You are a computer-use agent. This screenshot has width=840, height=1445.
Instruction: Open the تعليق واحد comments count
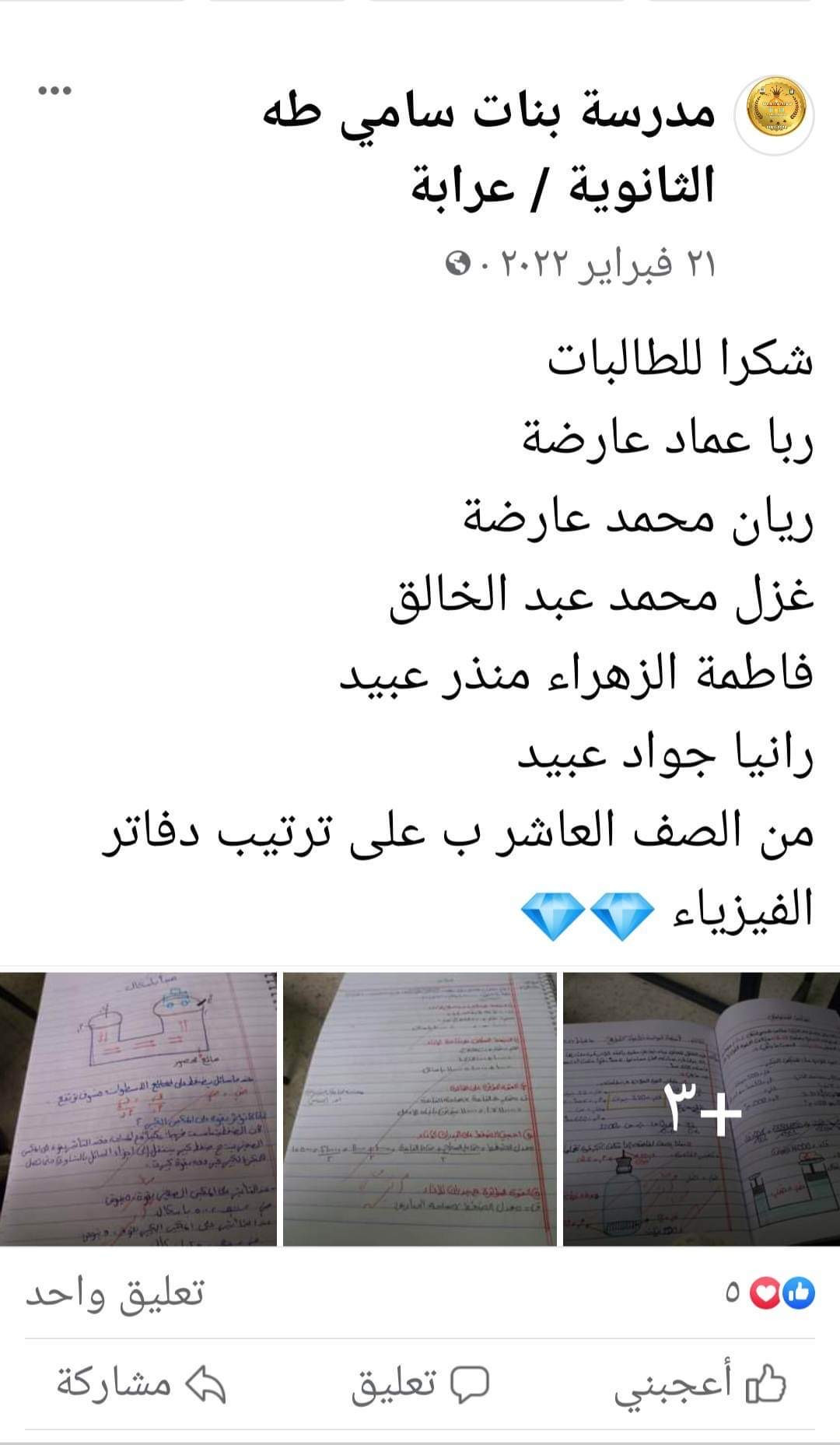pyautogui.click(x=115, y=1294)
